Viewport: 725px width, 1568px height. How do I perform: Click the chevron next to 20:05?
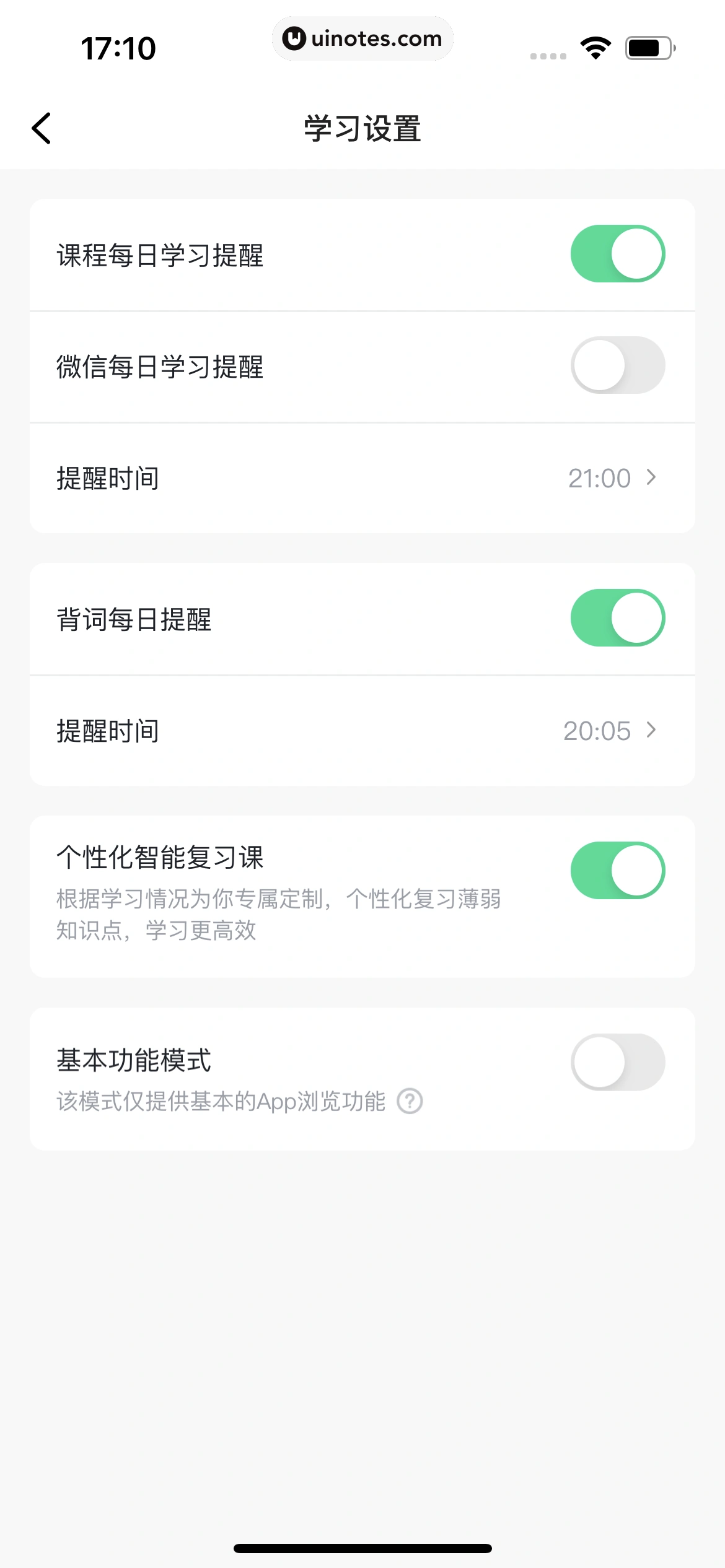[x=651, y=731]
